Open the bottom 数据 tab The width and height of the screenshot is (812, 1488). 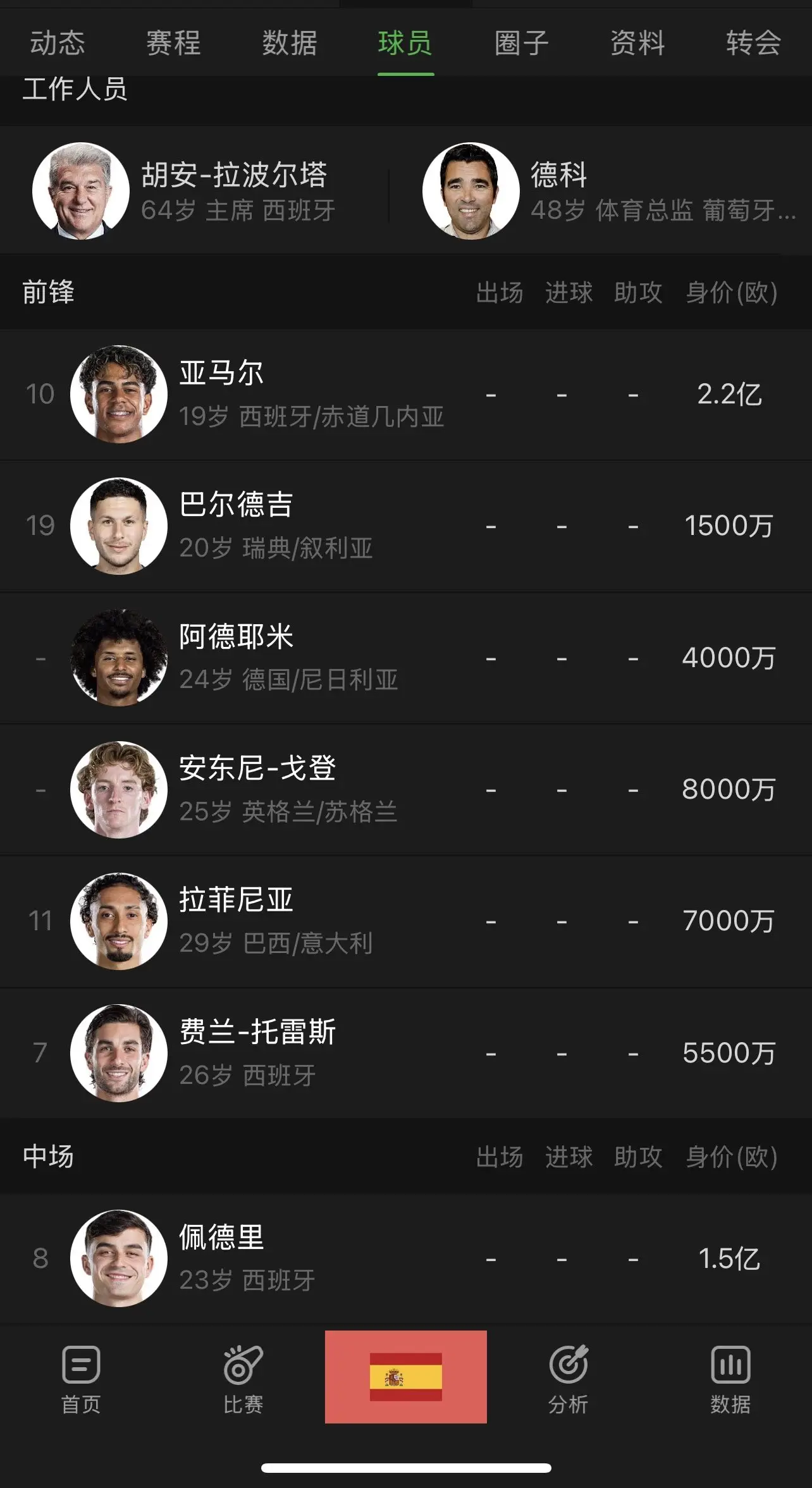(730, 1380)
